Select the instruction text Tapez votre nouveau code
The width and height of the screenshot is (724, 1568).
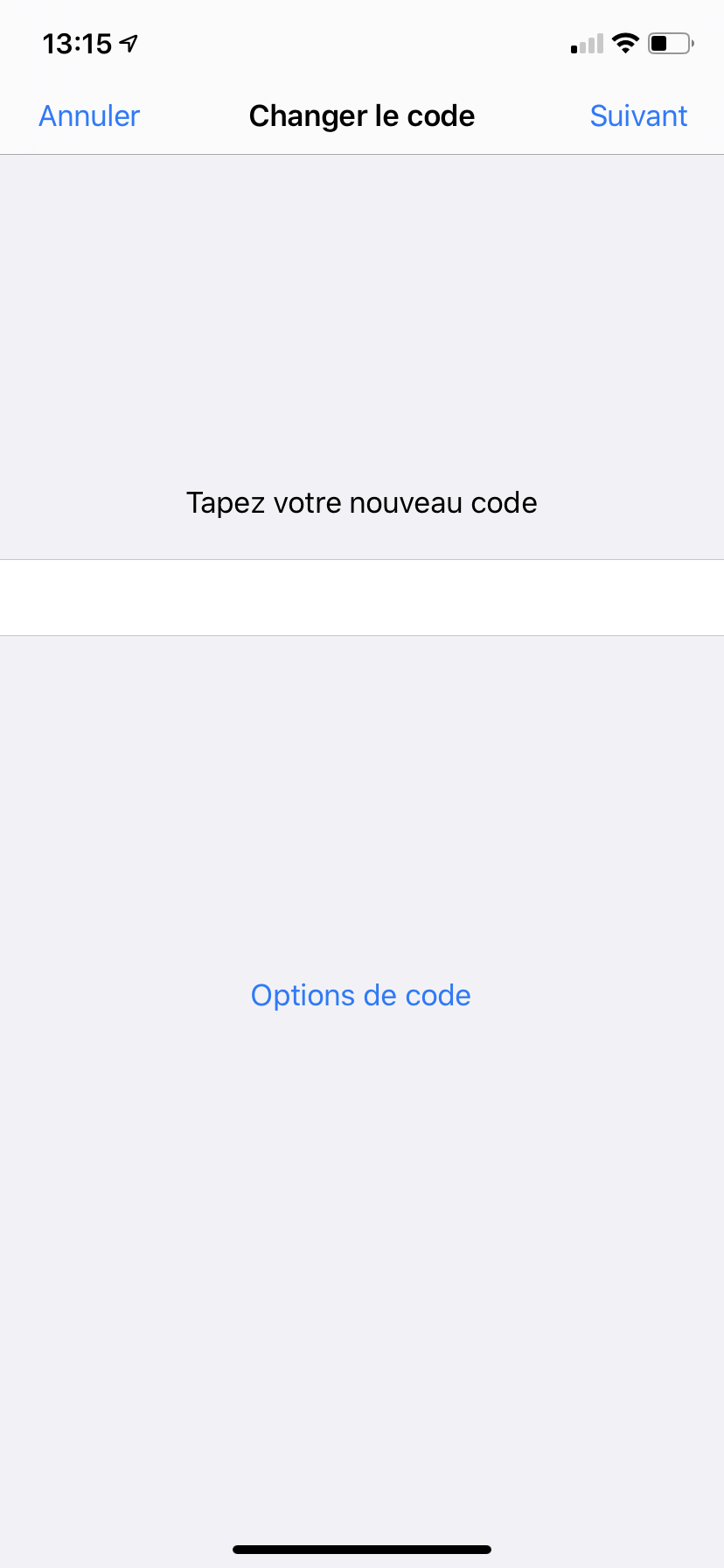pyautogui.click(x=361, y=502)
